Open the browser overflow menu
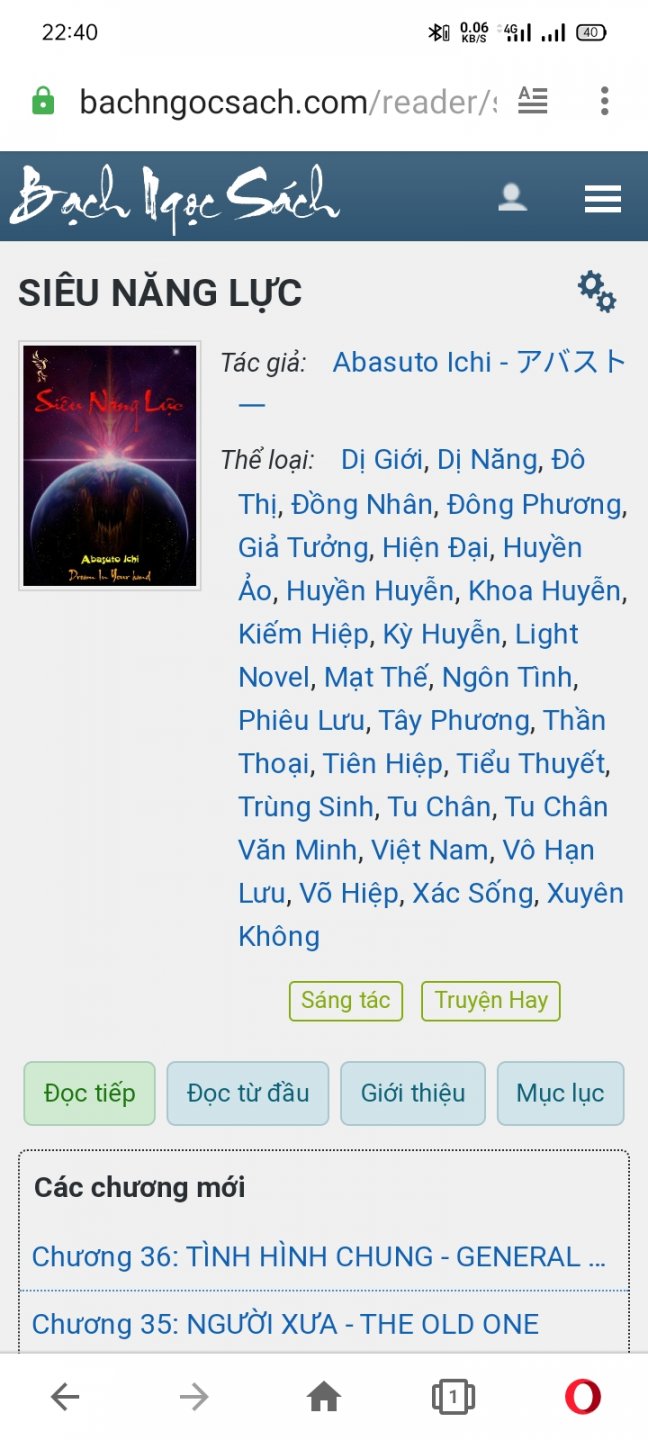 click(x=604, y=101)
